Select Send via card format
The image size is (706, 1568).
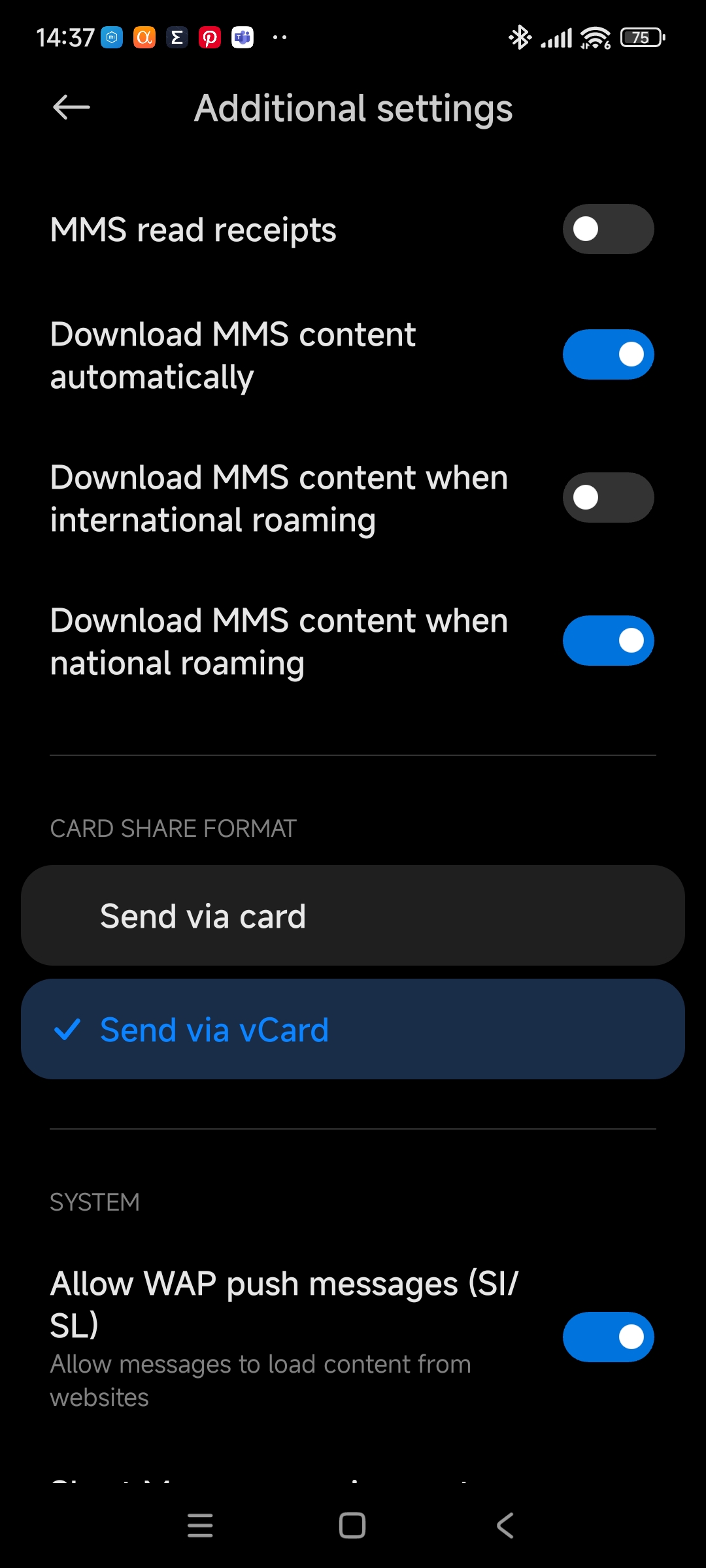(x=353, y=915)
